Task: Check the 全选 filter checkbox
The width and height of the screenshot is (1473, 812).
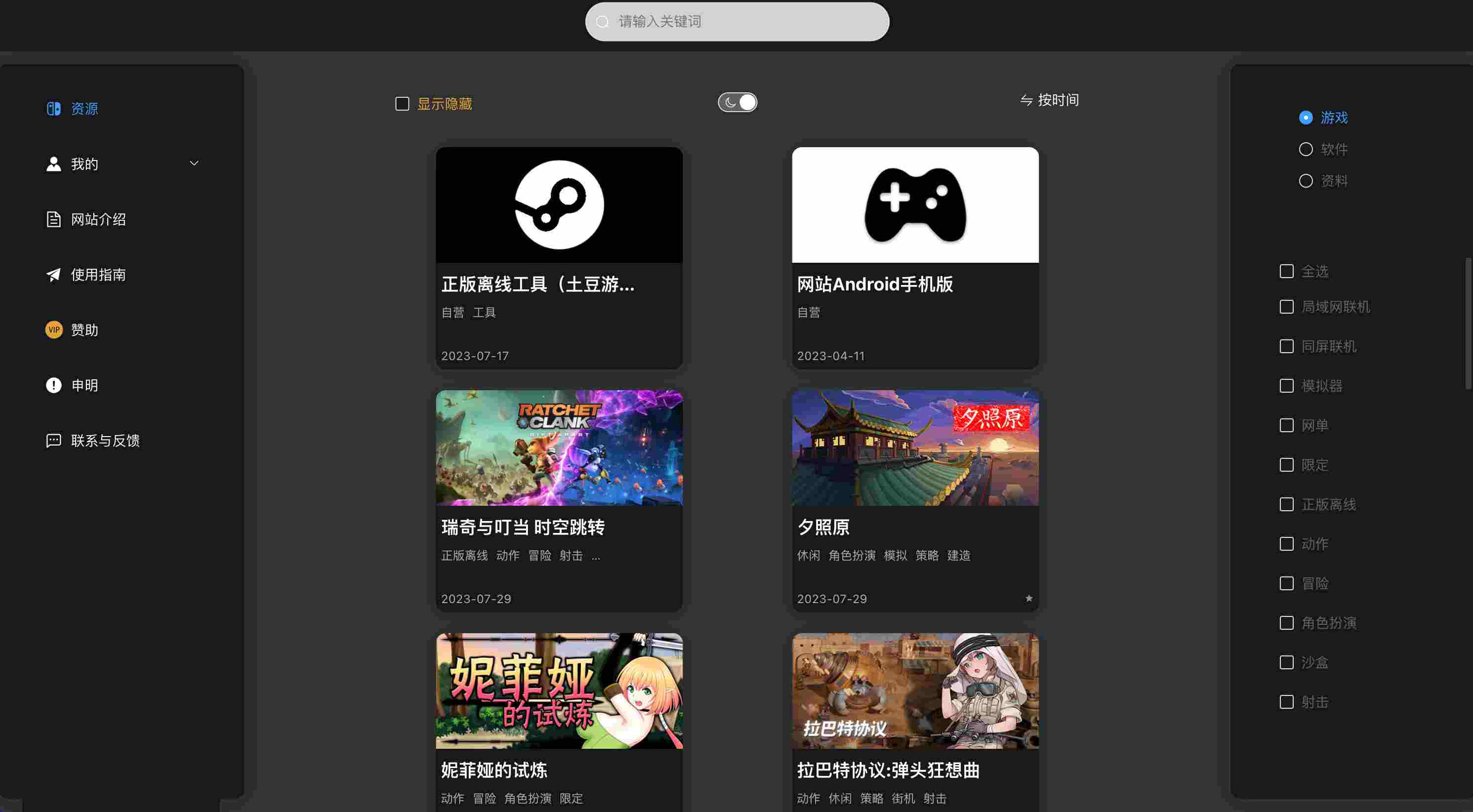Action: 1287,271
